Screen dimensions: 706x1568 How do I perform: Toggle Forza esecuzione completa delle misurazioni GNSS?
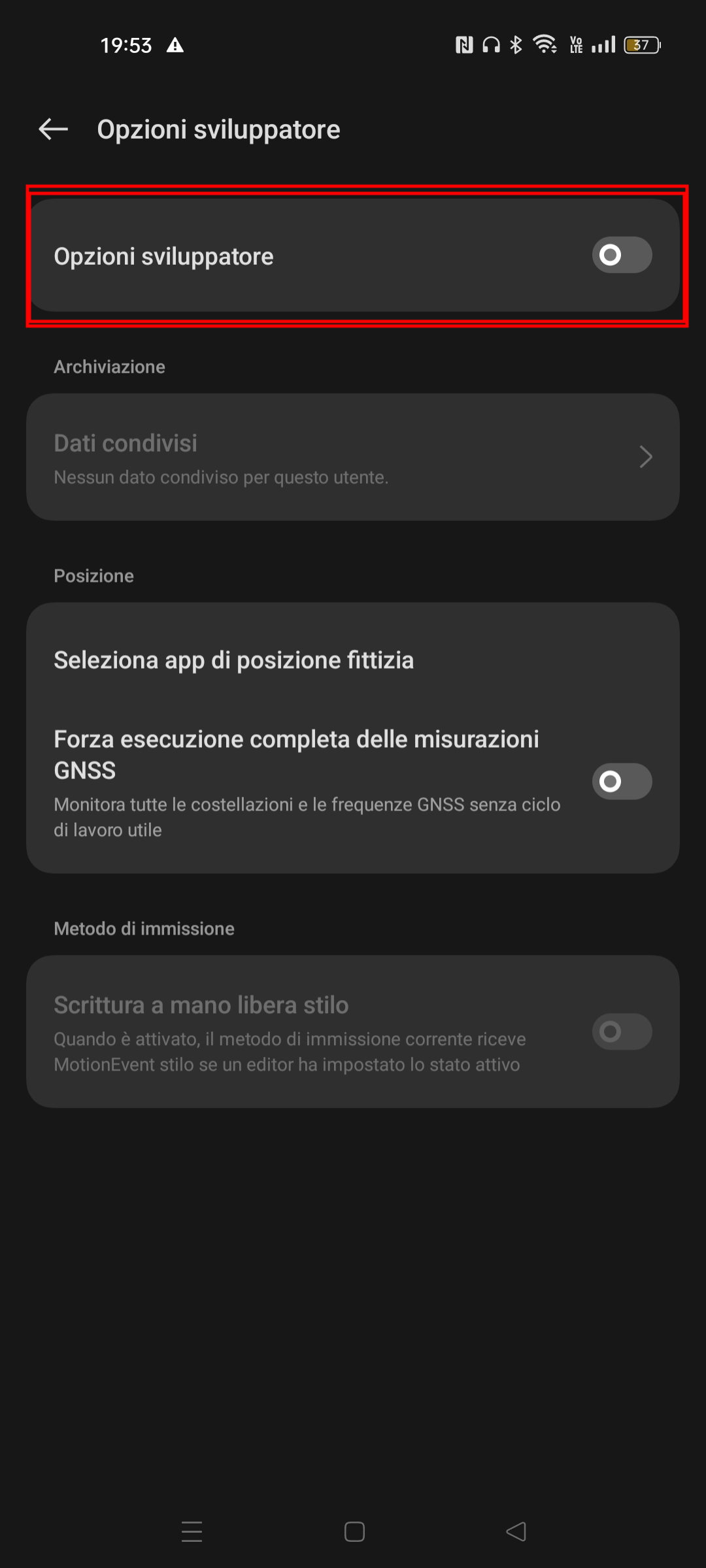pos(622,780)
